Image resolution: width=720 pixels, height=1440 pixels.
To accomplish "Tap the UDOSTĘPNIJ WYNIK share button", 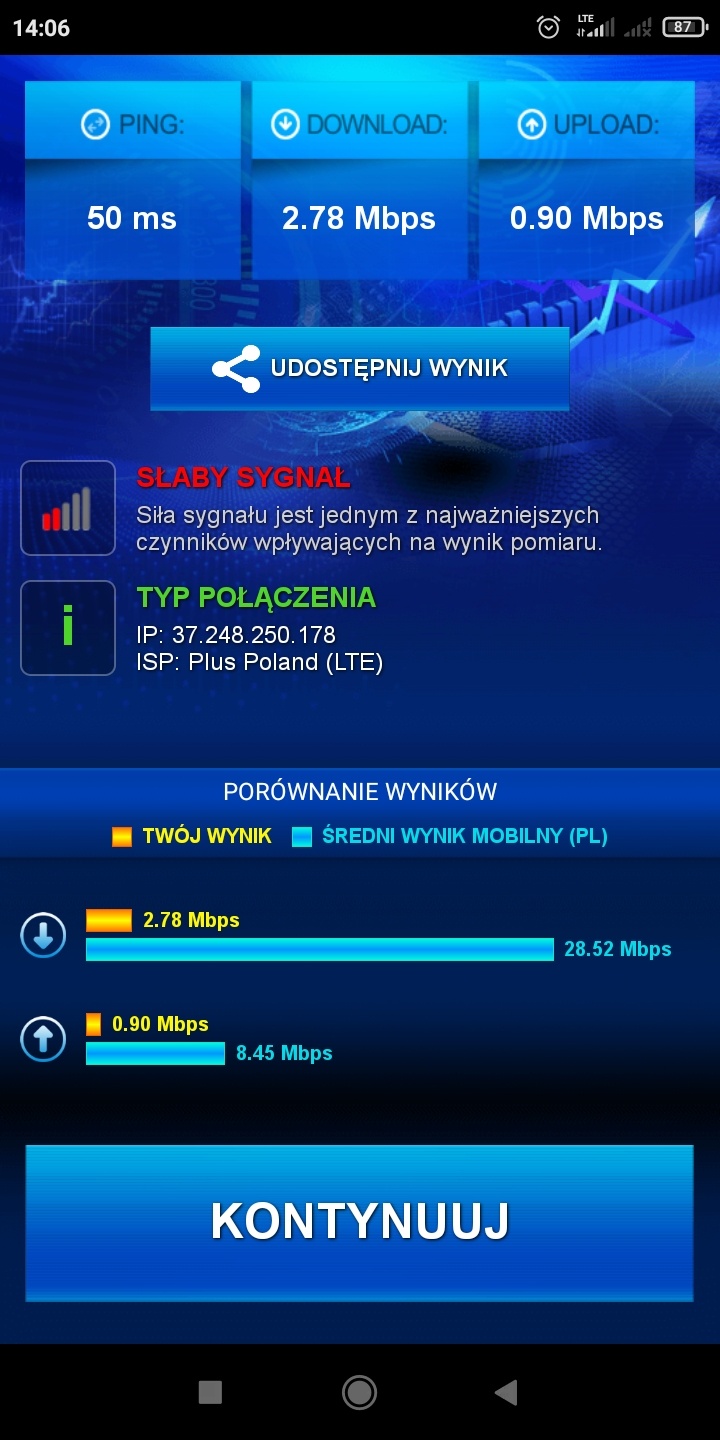I will 360,368.
